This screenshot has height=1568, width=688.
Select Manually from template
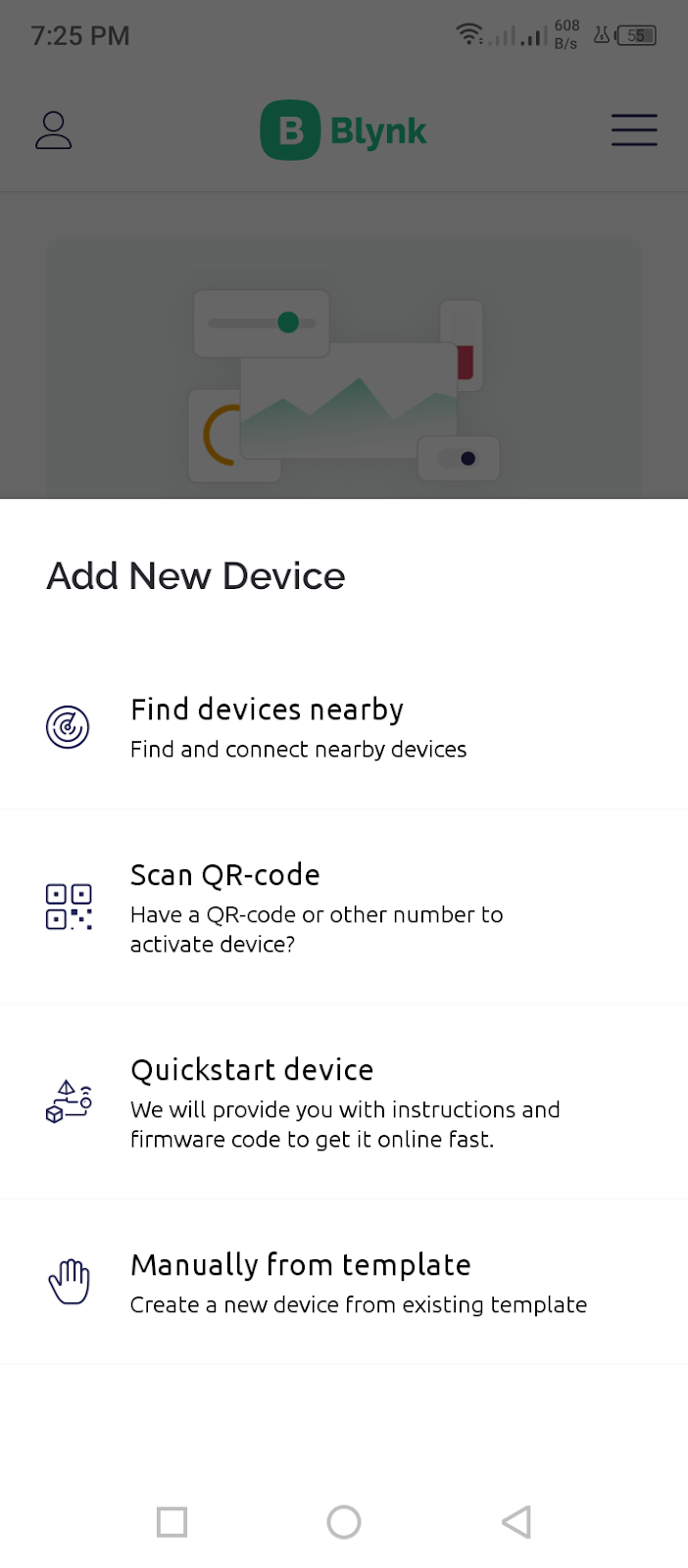click(344, 1283)
